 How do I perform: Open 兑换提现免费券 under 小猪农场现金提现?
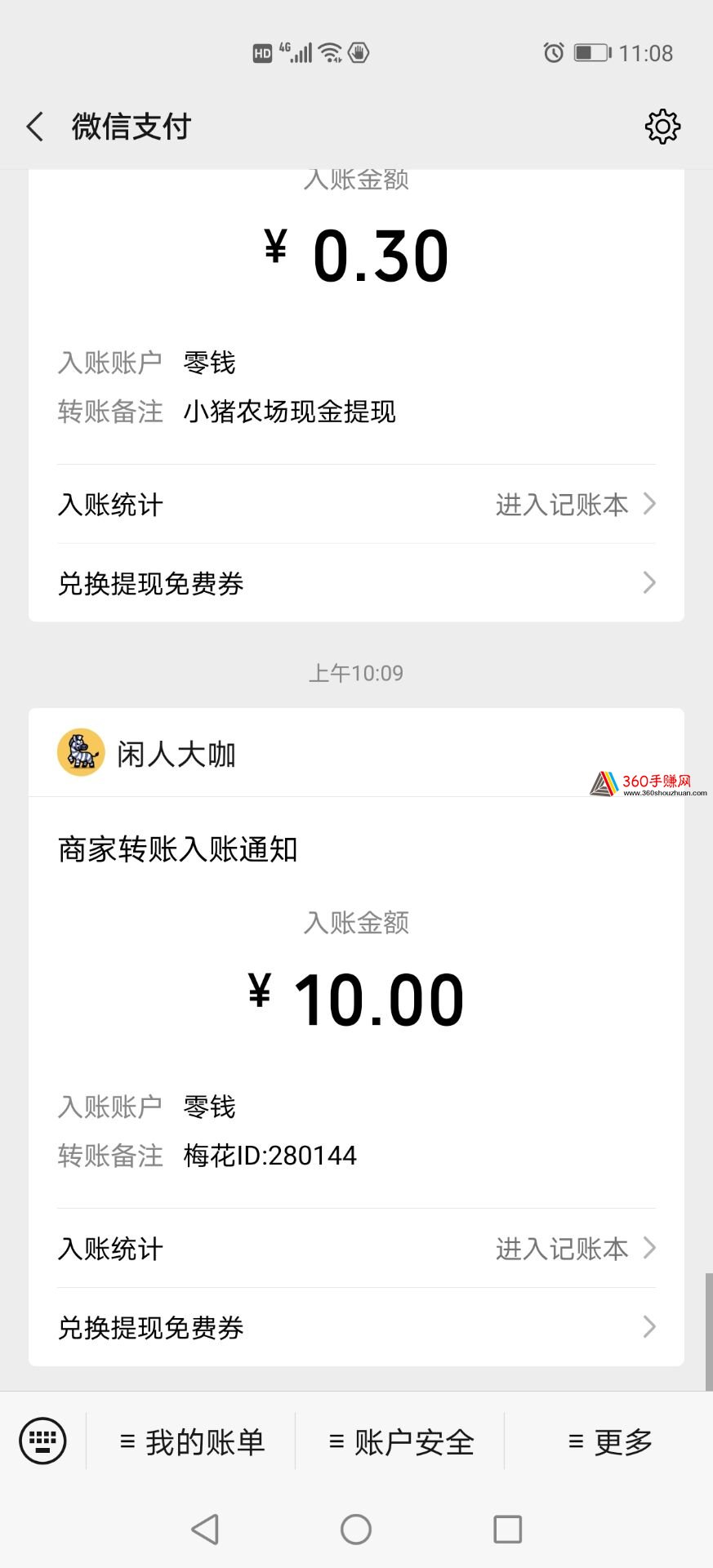(356, 583)
